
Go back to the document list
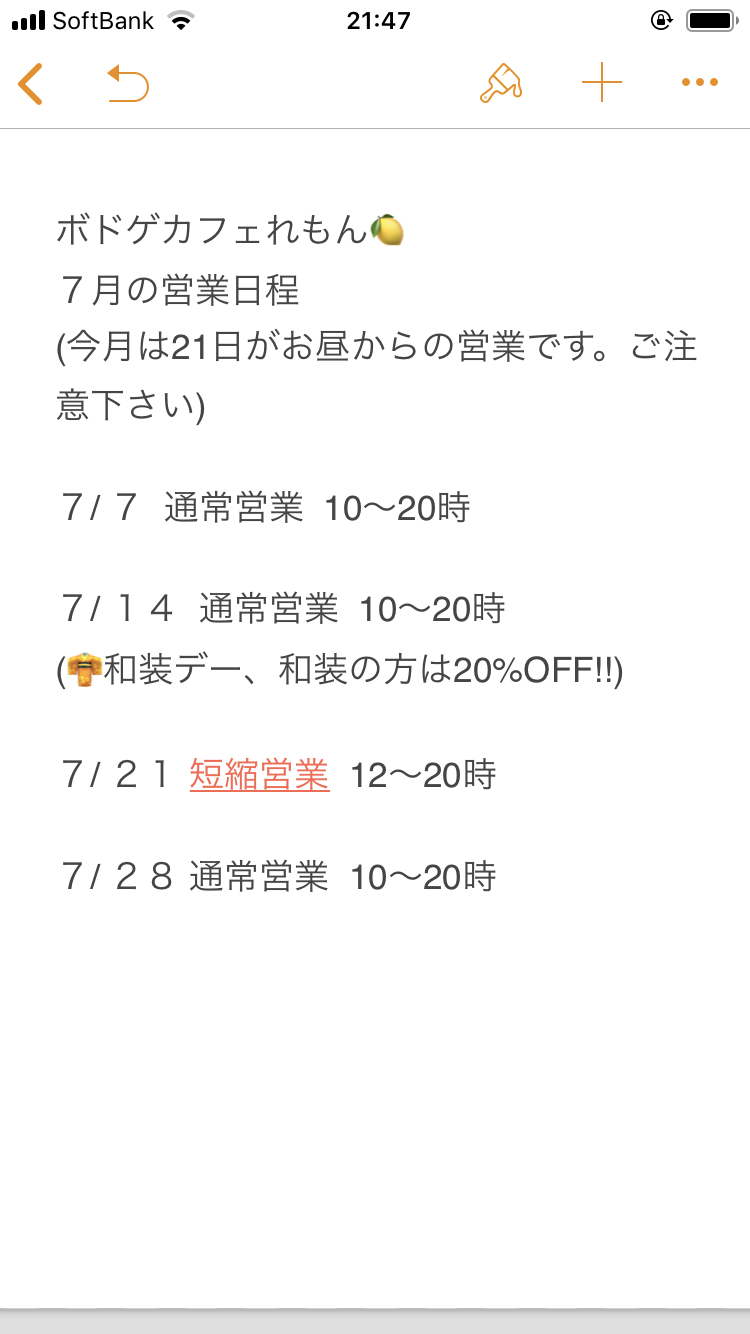(x=31, y=84)
